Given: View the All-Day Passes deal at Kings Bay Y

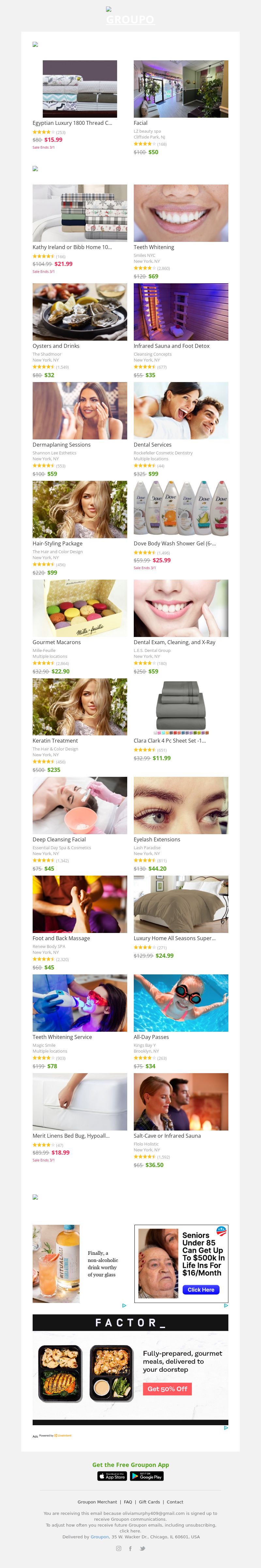Looking at the screenshot, I should click(180, 1002).
